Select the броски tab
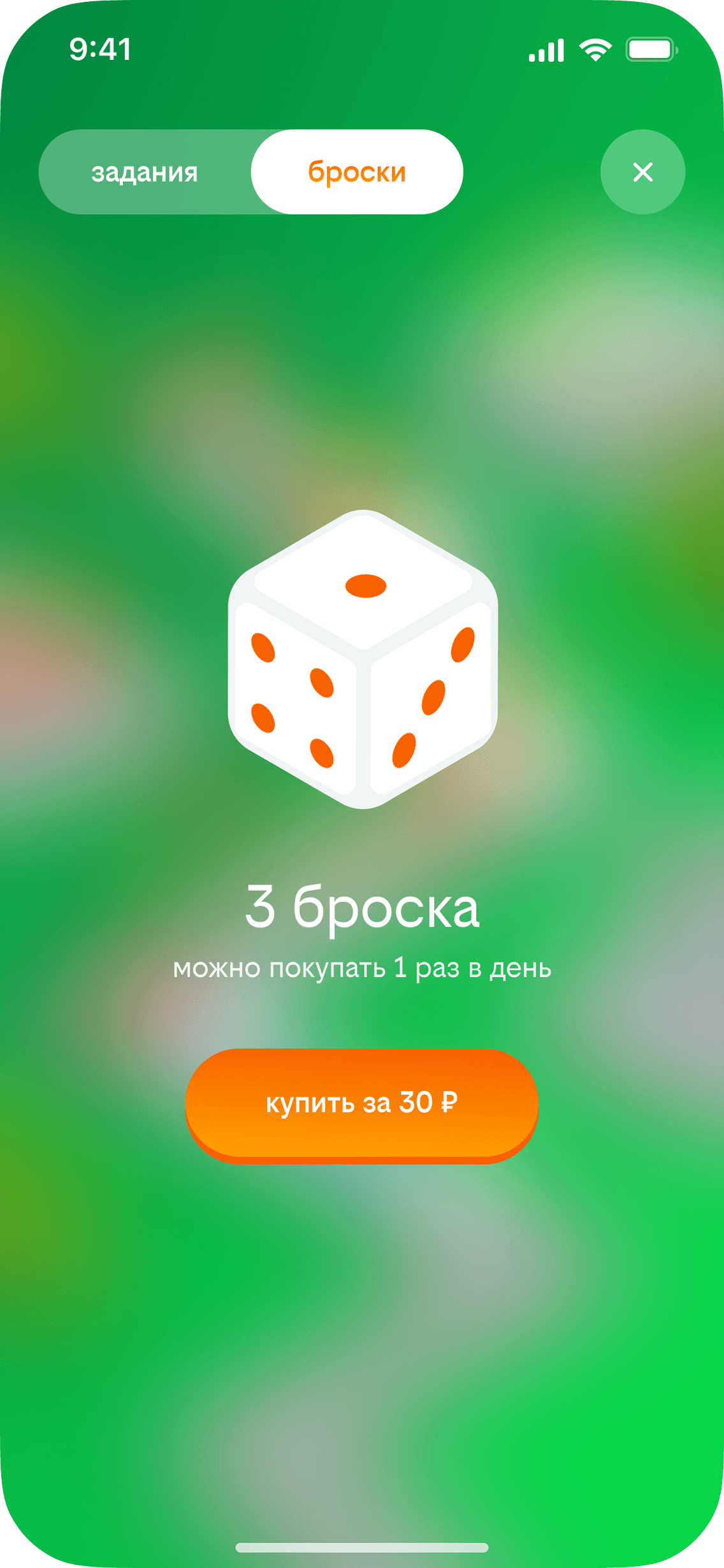 tap(357, 172)
